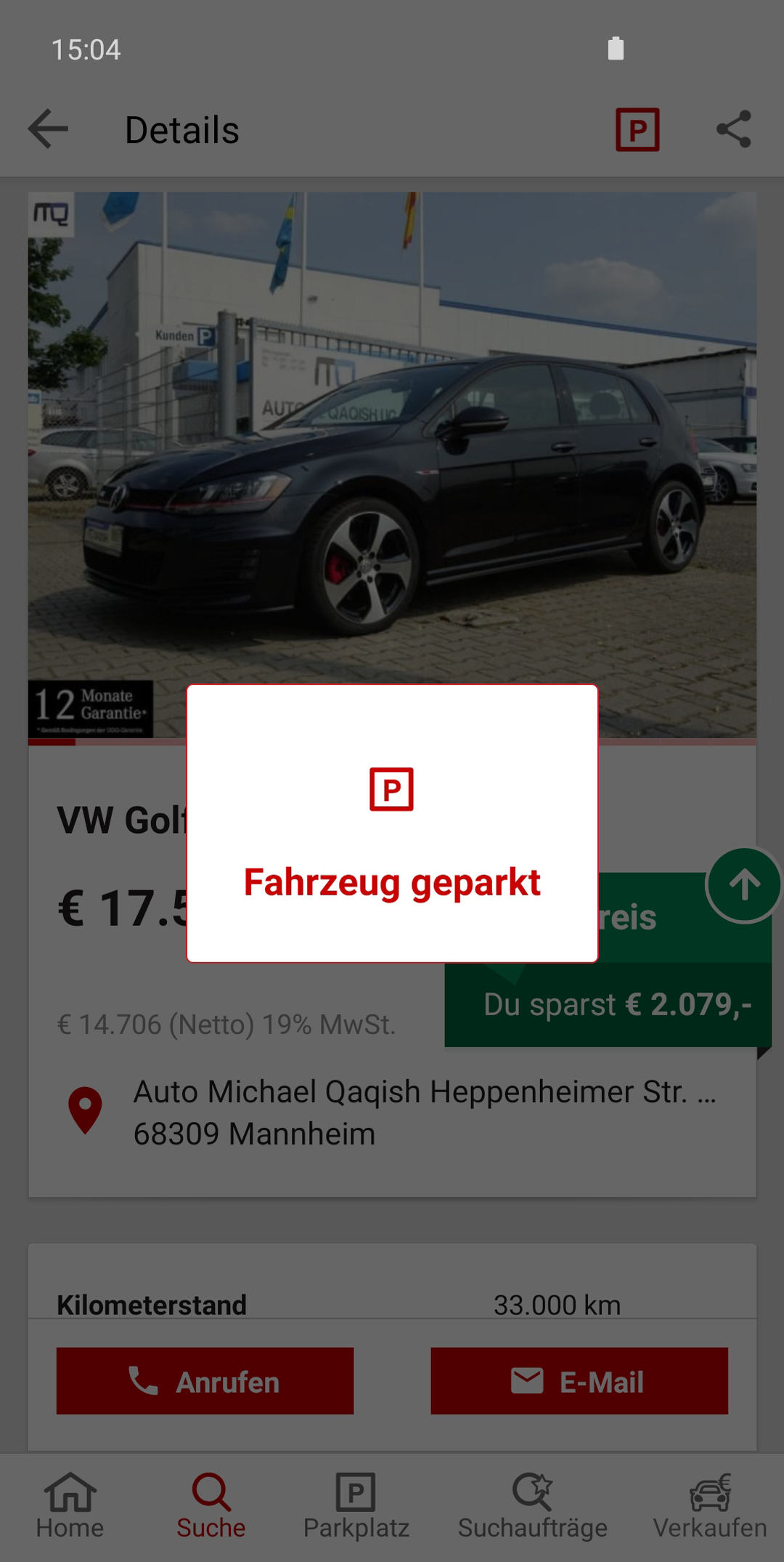Open the Suchaufträge tab

pyautogui.click(x=533, y=1506)
